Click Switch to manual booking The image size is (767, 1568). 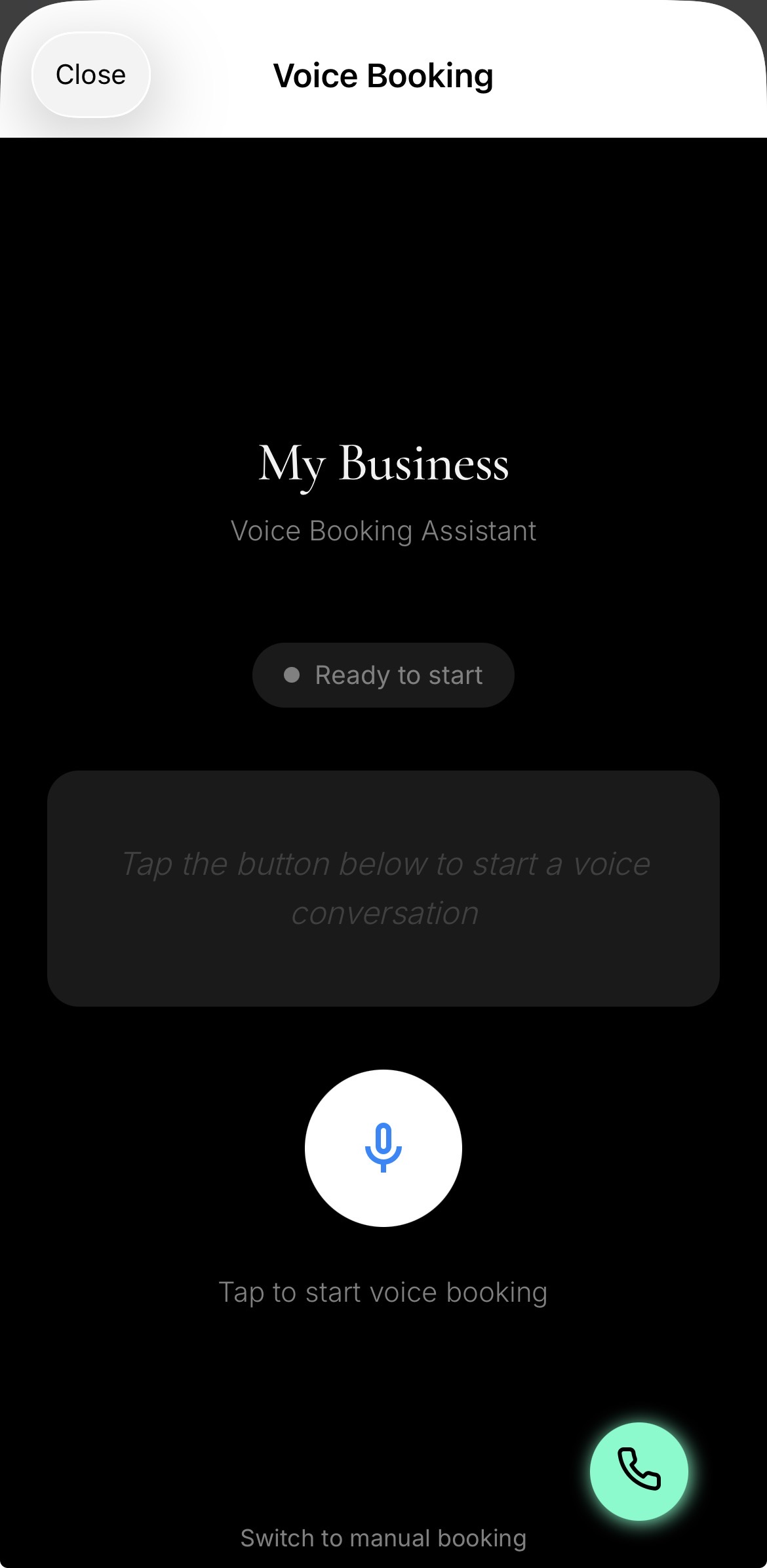tap(383, 1538)
